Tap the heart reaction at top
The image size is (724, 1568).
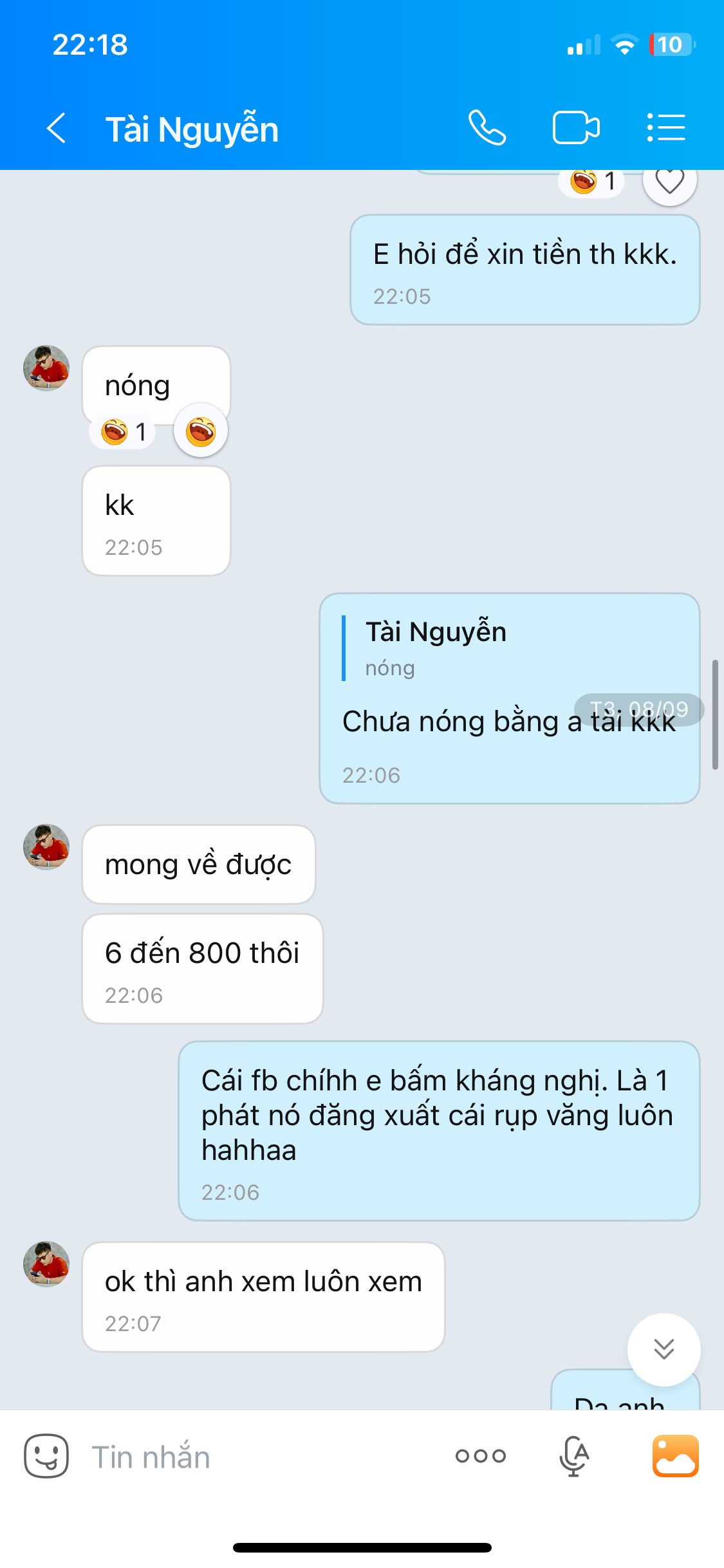670,182
